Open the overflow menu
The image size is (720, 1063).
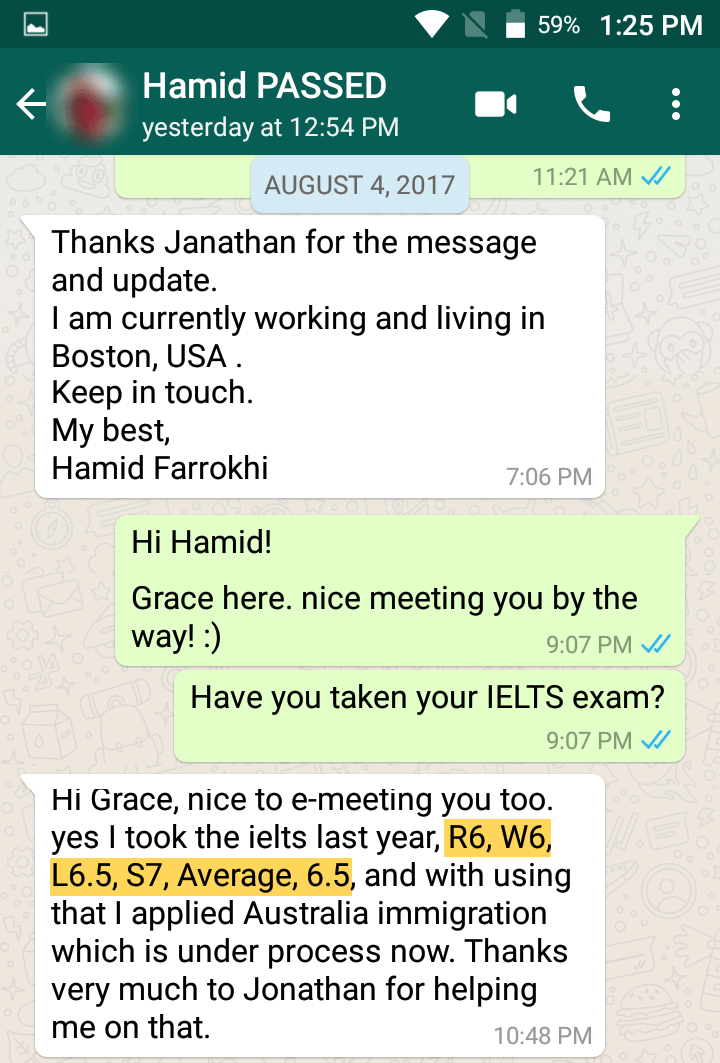pos(677,104)
